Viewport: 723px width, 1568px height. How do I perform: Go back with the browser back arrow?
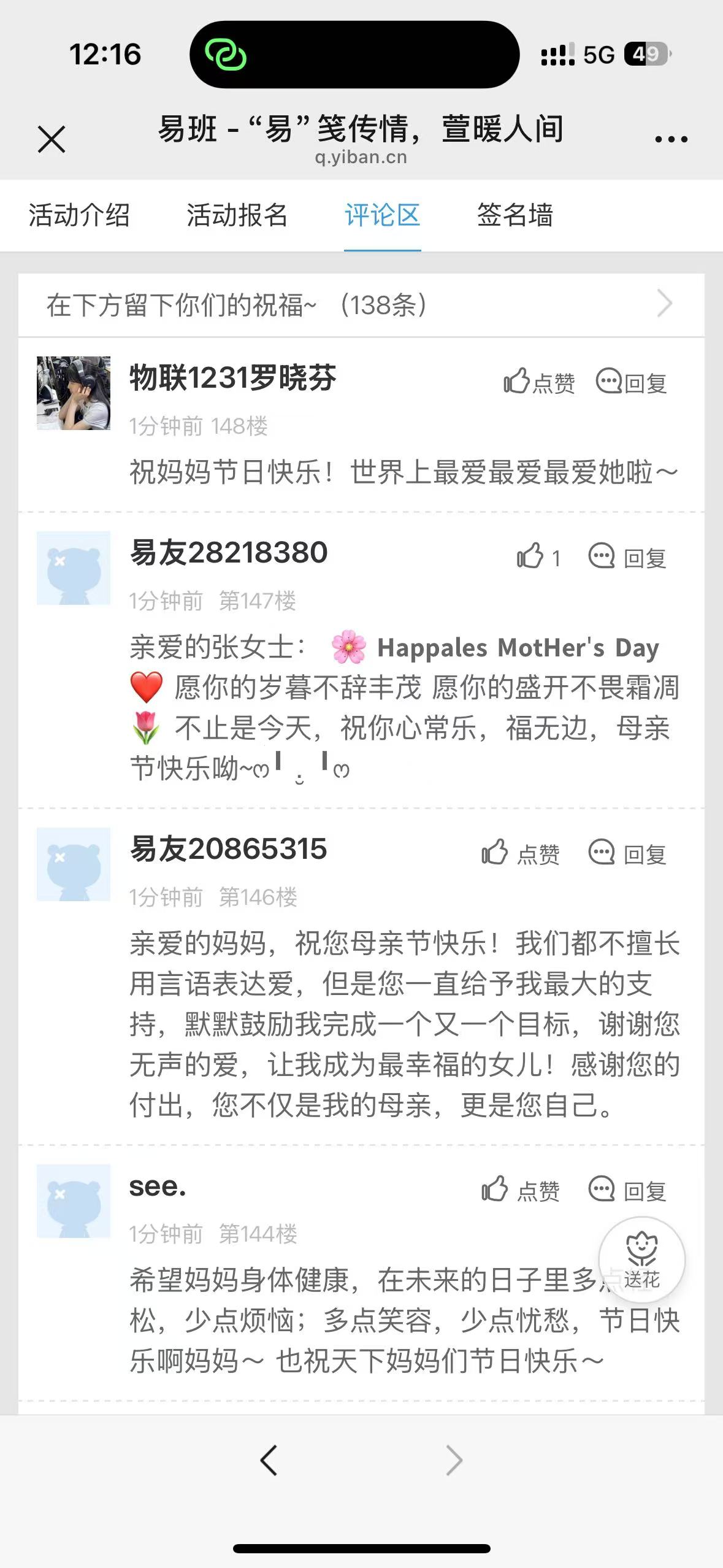click(269, 1460)
